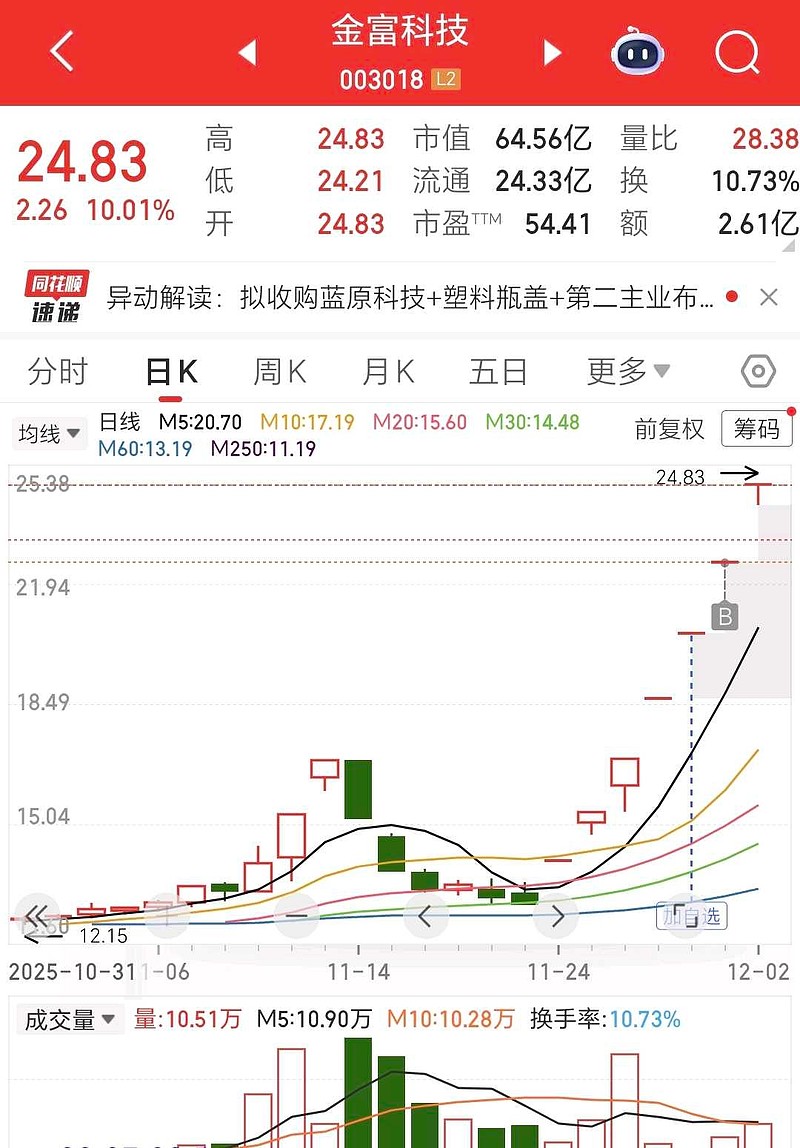This screenshot has height=1148, width=800.
Task: Open chart settings hexagon icon
Action: [x=758, y=372]
